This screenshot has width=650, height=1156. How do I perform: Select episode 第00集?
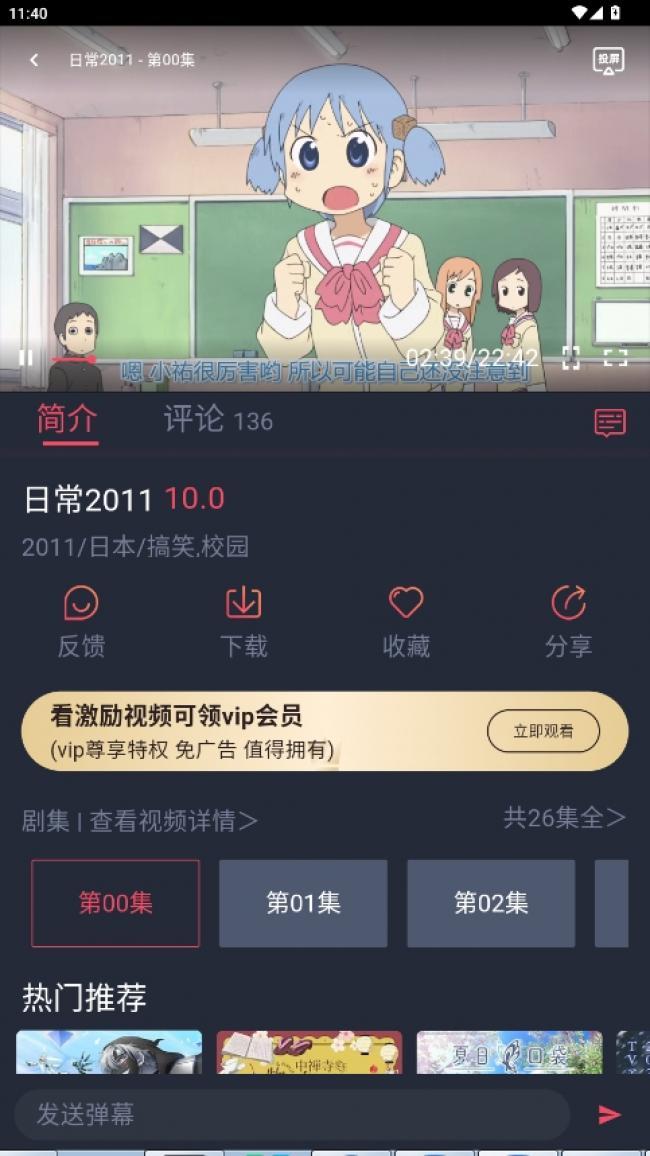click(115, 903)
